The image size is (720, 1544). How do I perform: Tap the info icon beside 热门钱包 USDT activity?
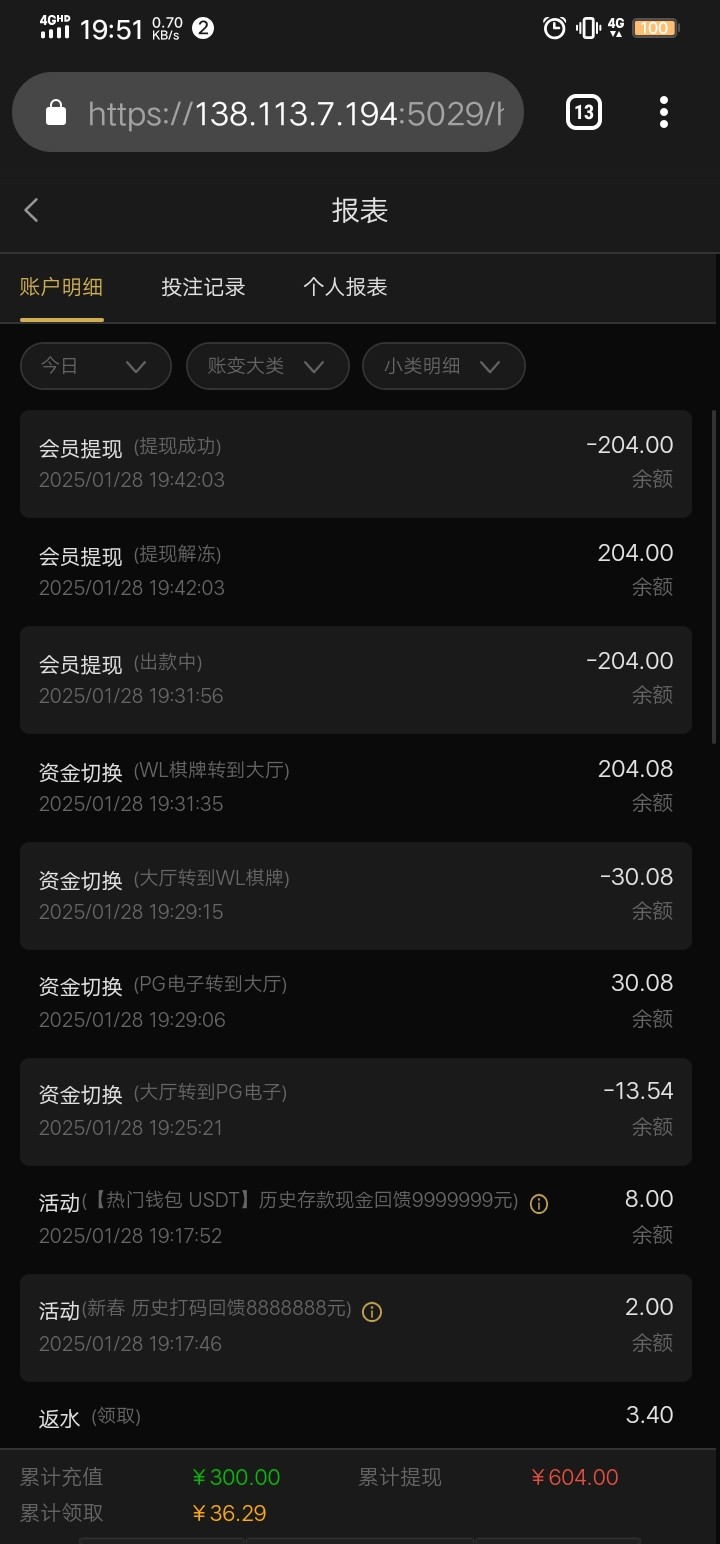(538, 1204)
